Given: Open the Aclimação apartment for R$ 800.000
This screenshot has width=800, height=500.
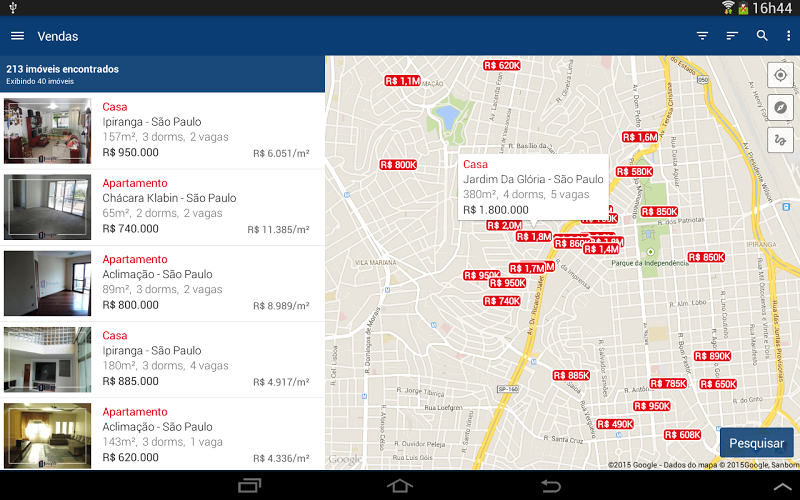Looking at the screenshot, I should (x=162, y=283).
